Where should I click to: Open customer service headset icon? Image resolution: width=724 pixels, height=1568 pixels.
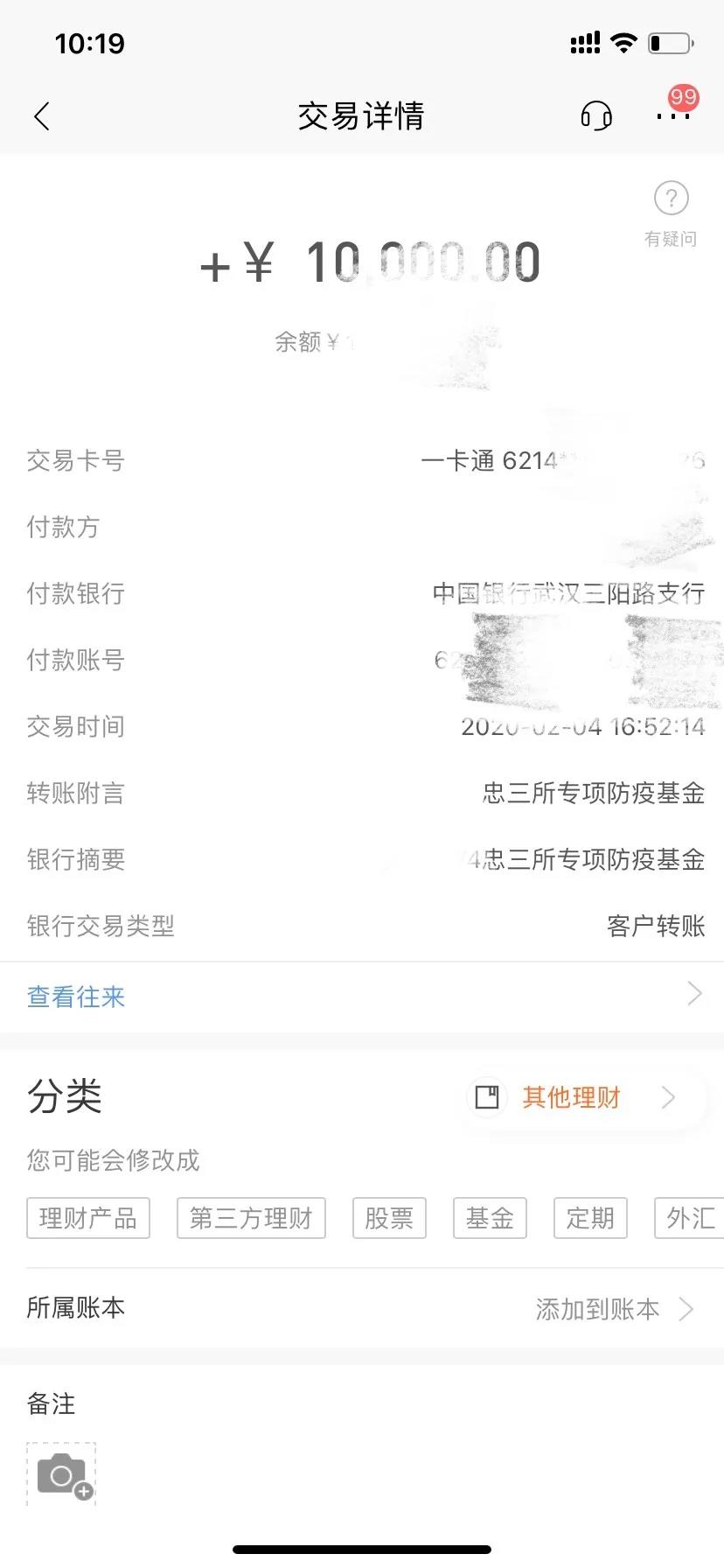[596, 115]
